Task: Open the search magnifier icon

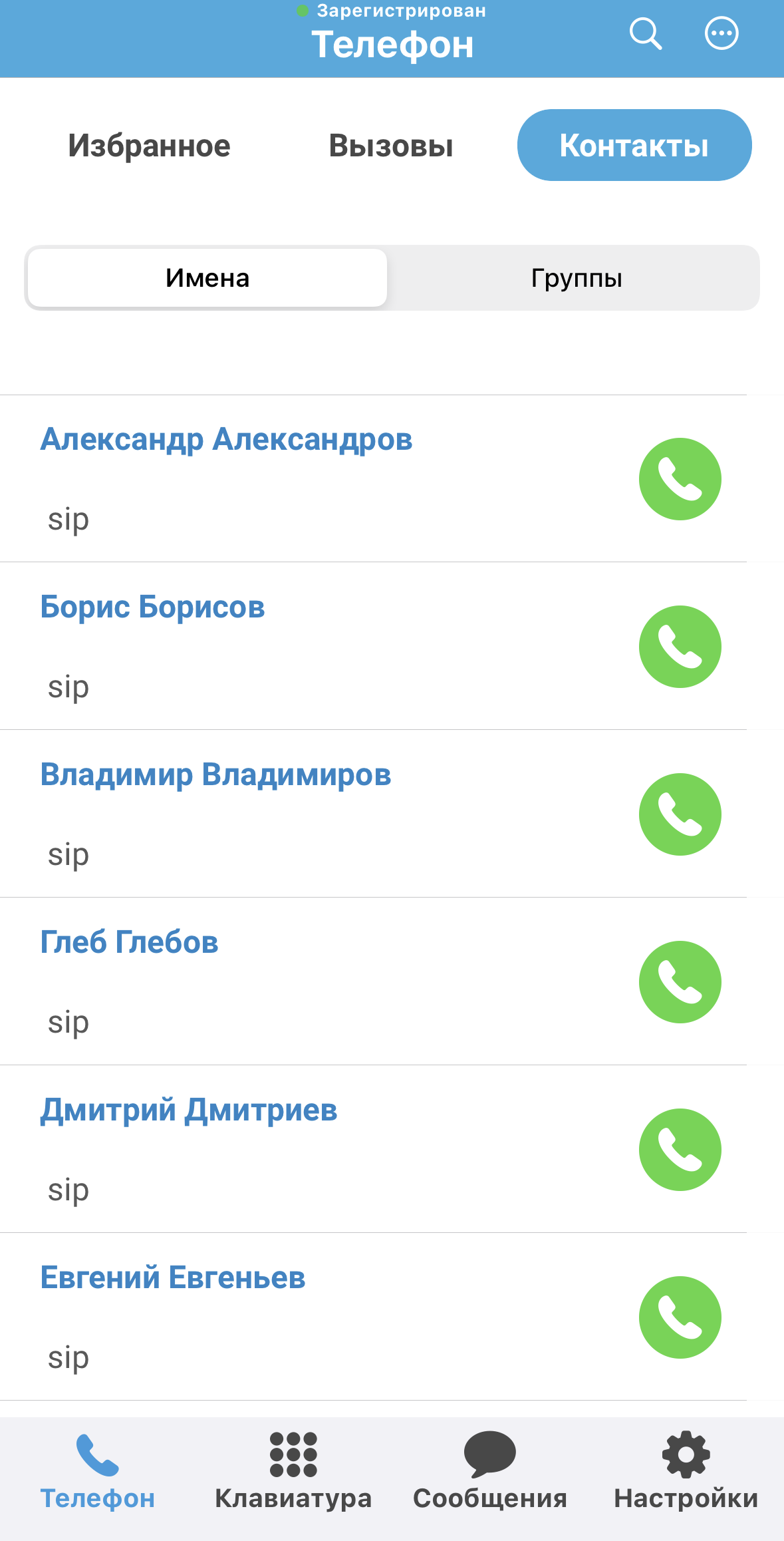Action: pyautogui.click(x=645, y=33)
